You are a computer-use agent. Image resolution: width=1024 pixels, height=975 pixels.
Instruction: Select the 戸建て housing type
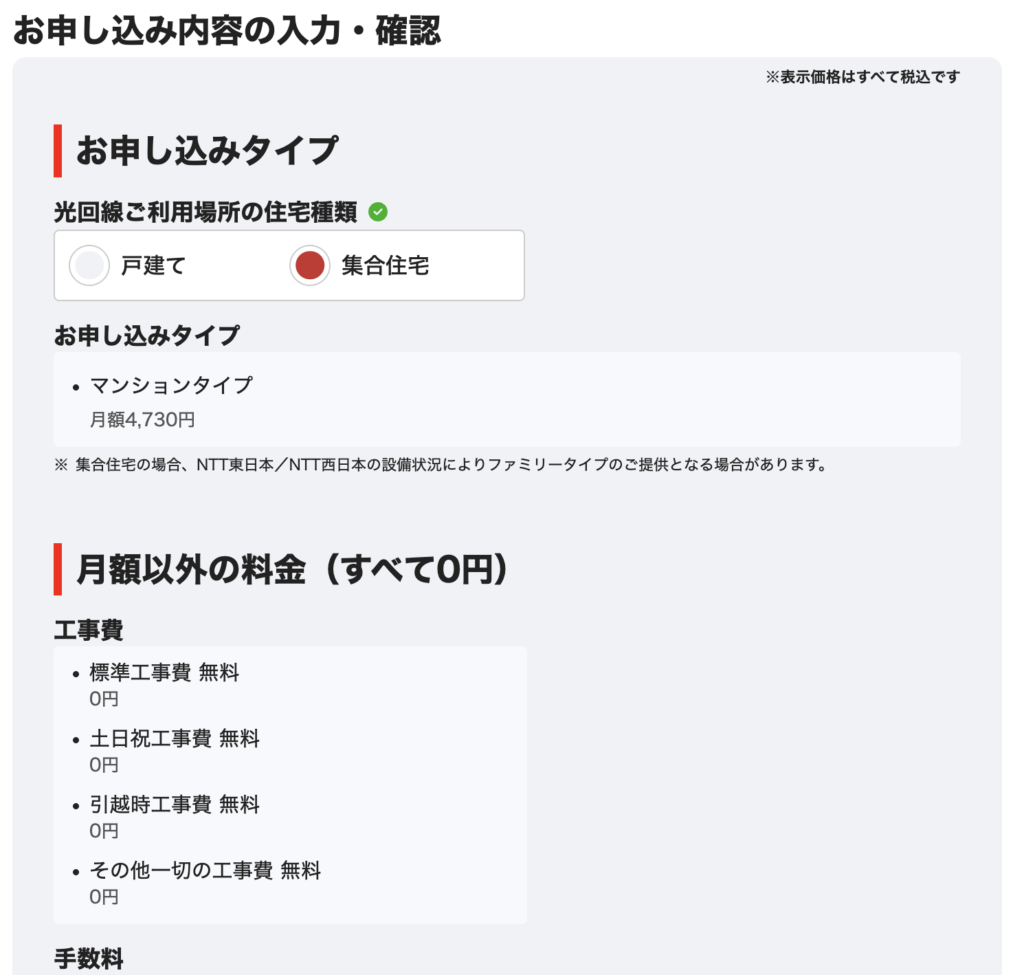(x=89, y=266)
